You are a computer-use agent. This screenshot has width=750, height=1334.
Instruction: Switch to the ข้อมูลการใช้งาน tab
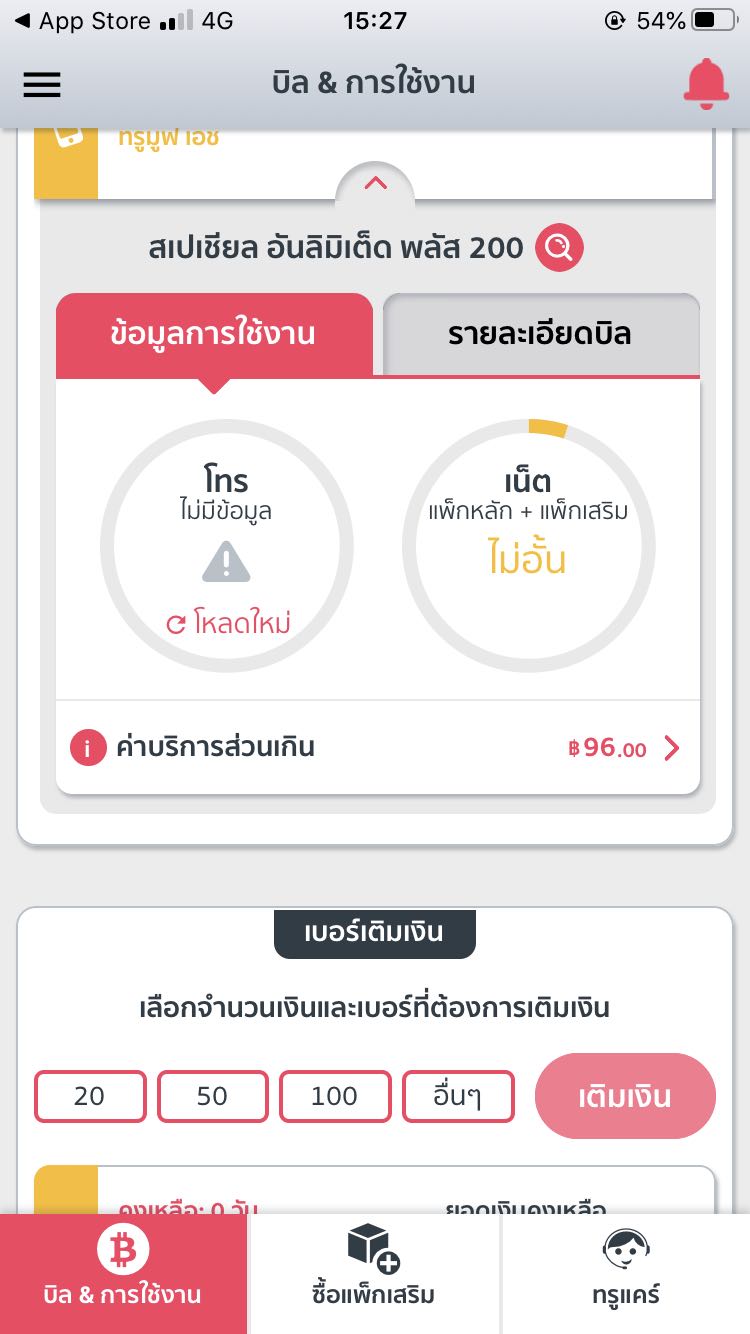click(214, 335)
